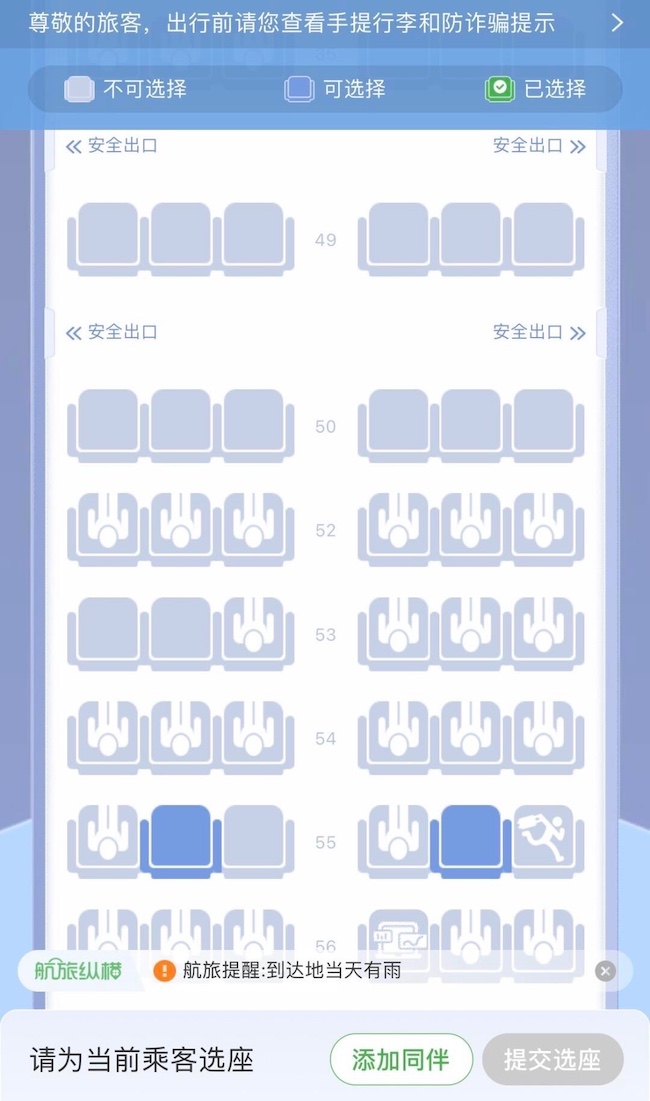Viewport: 650px width, 1101px height.
Task: Tap 添加同伴 to add a companion
Action: tap(401, 1059)
